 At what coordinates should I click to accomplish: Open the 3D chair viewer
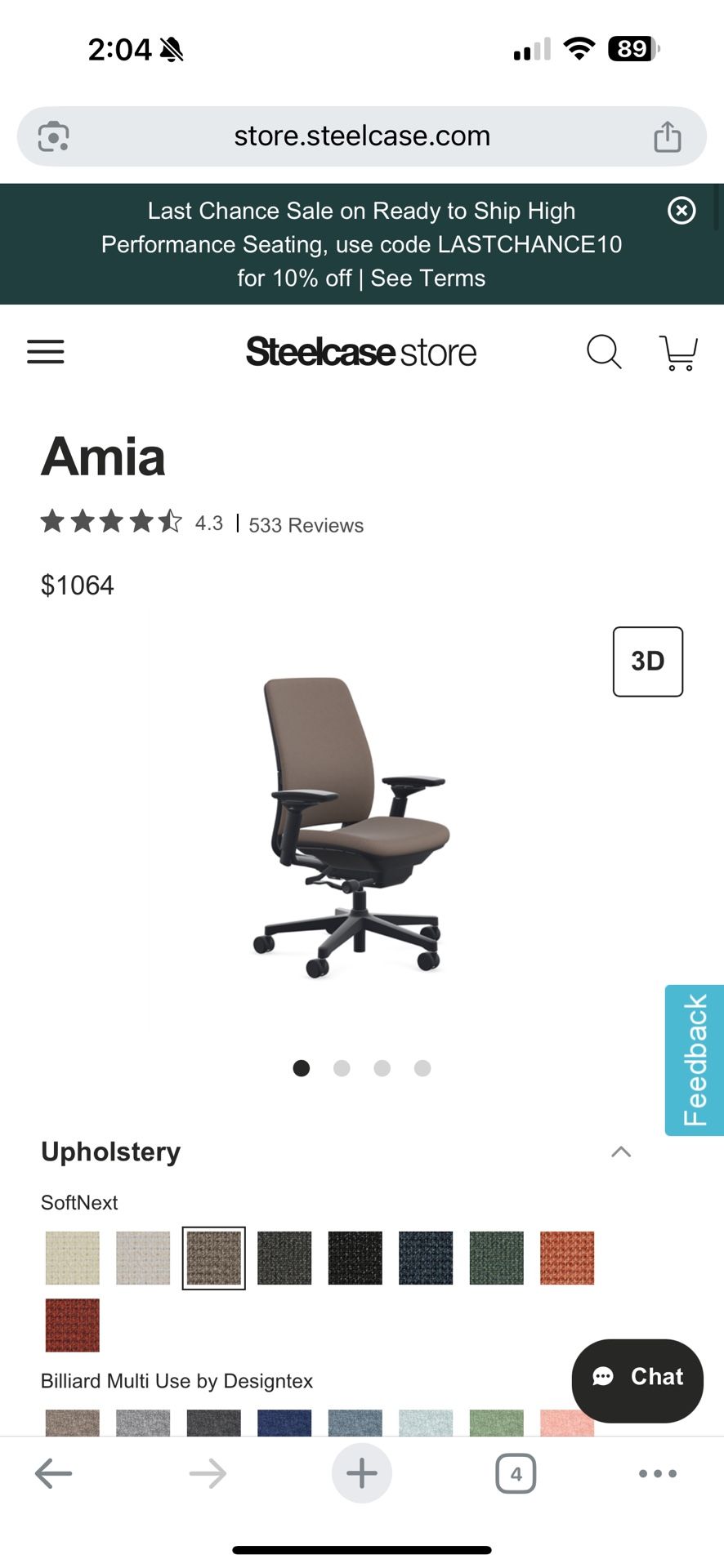click(x=647, y=661)
